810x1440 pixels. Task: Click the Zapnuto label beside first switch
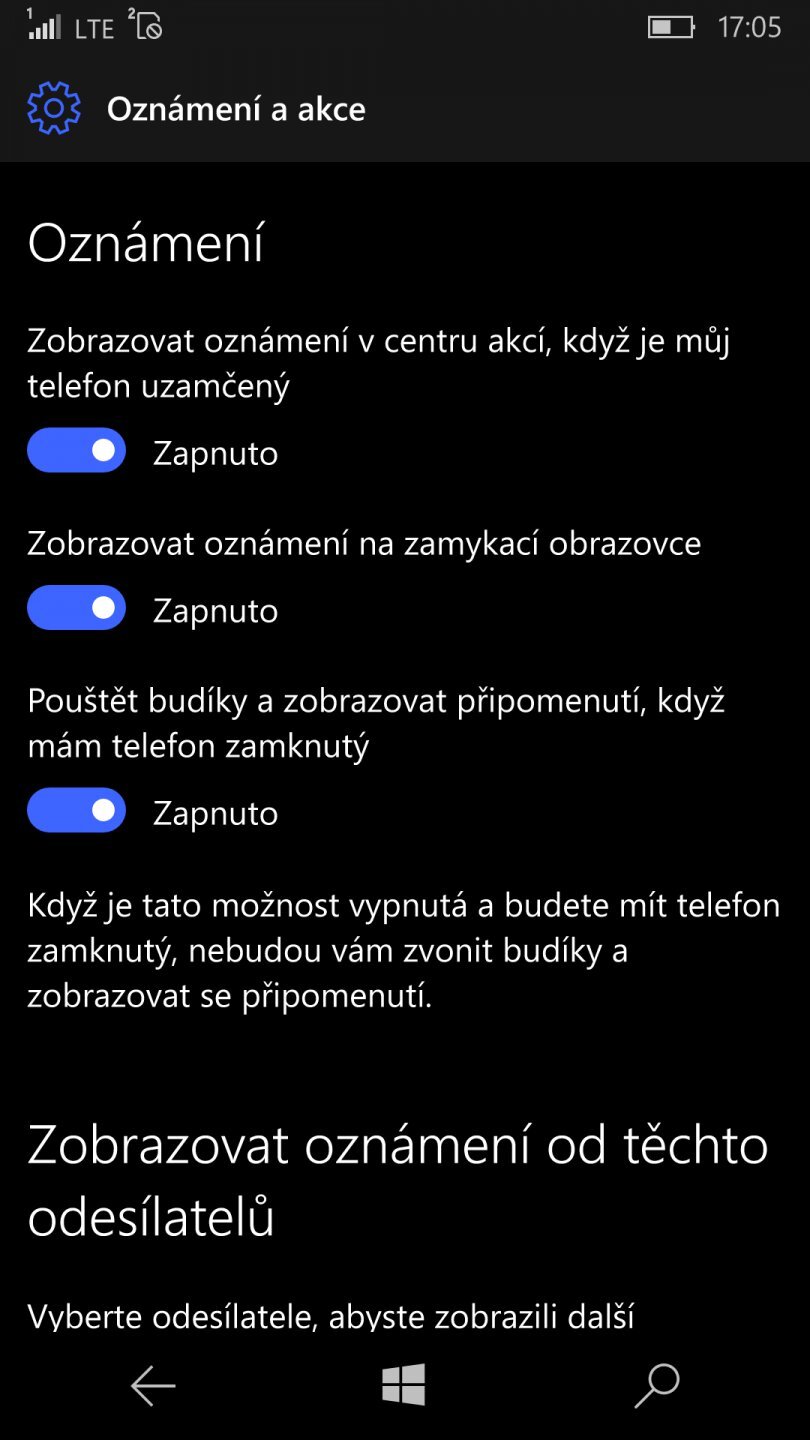pyautogui.click(x=216, y=452)
